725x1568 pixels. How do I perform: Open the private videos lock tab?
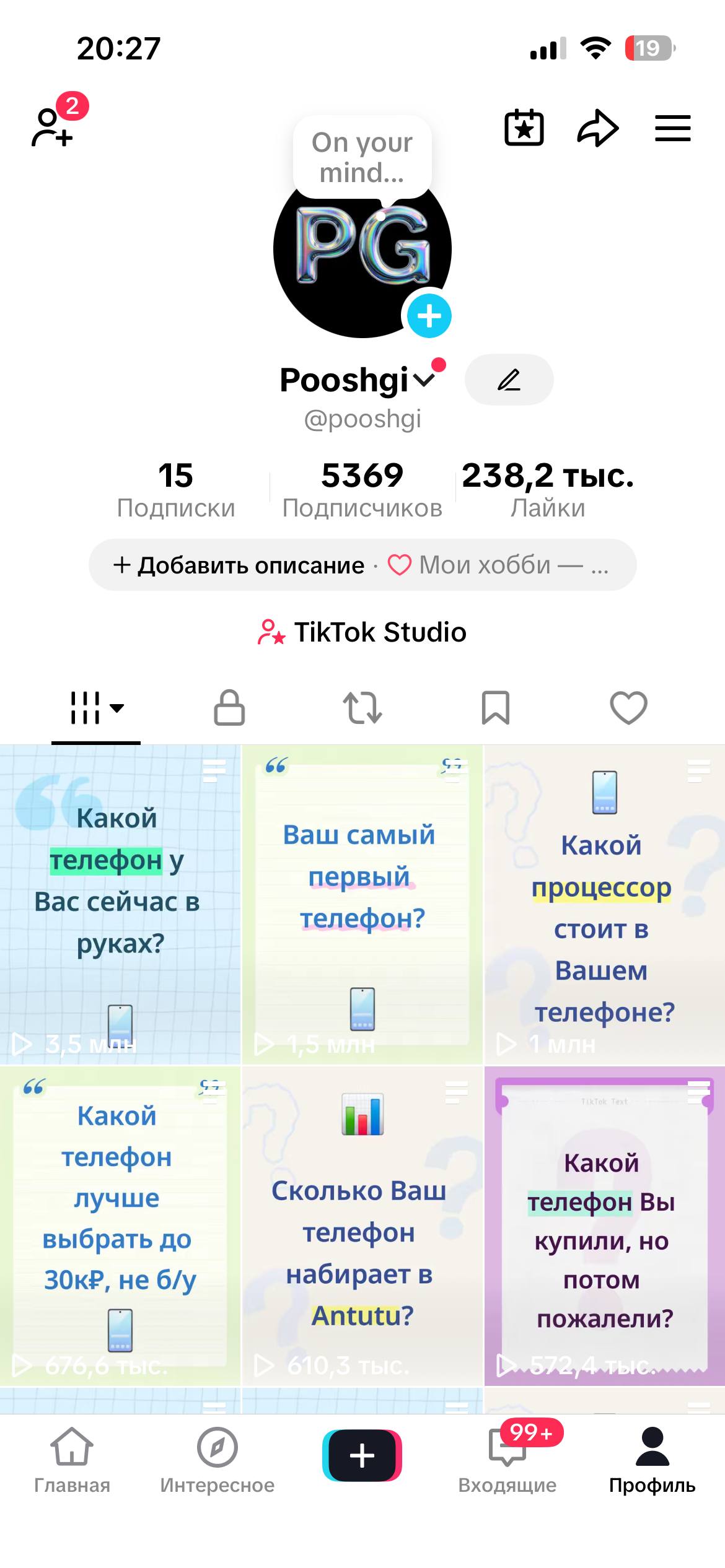(x=229, y=708)
